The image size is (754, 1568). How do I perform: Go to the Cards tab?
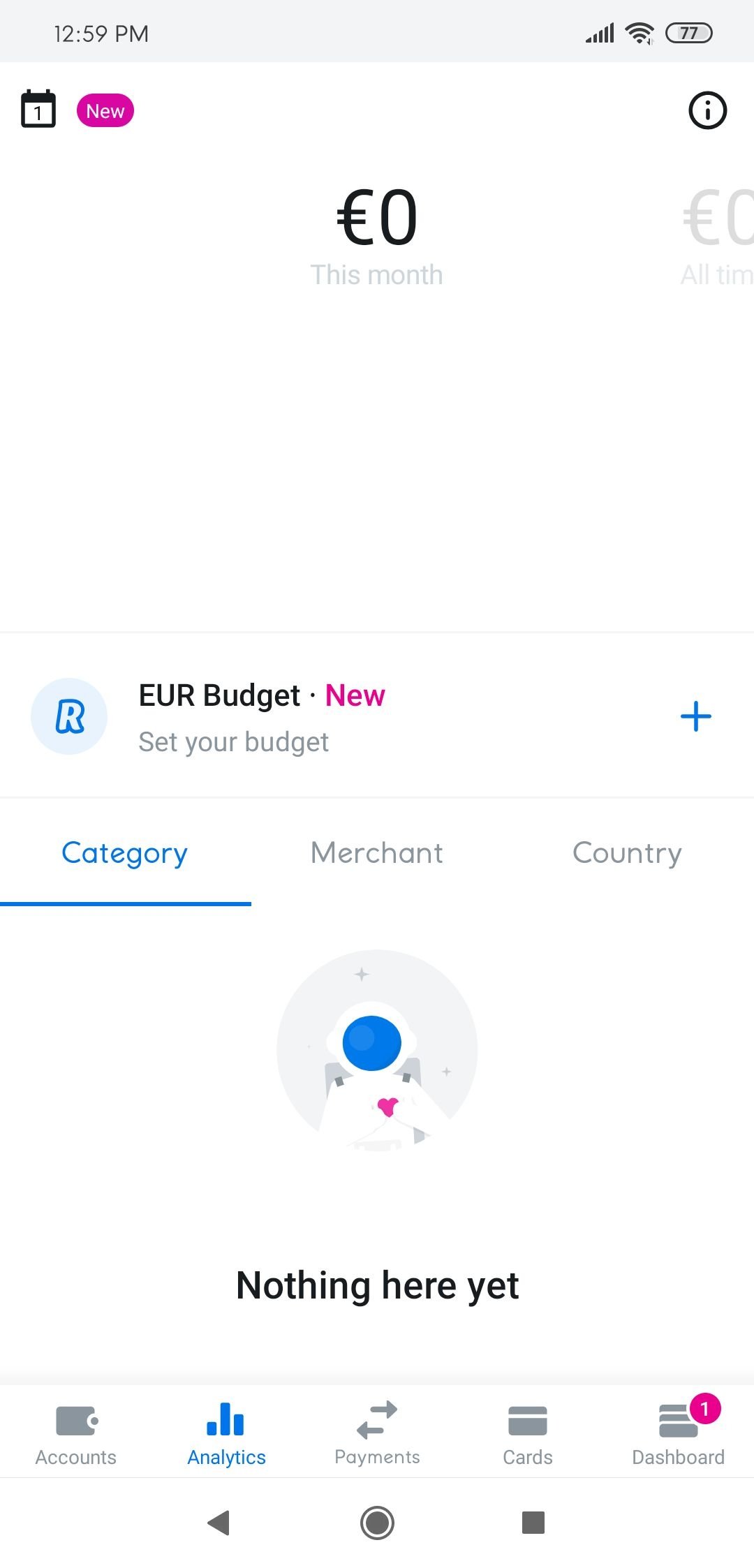pos(528,1434)
